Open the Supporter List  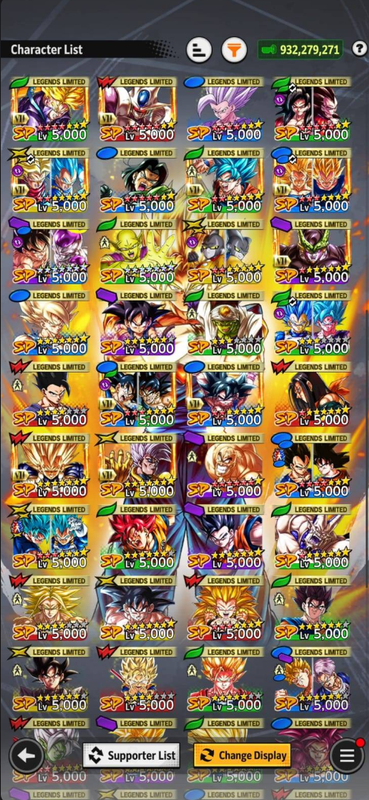131,756
